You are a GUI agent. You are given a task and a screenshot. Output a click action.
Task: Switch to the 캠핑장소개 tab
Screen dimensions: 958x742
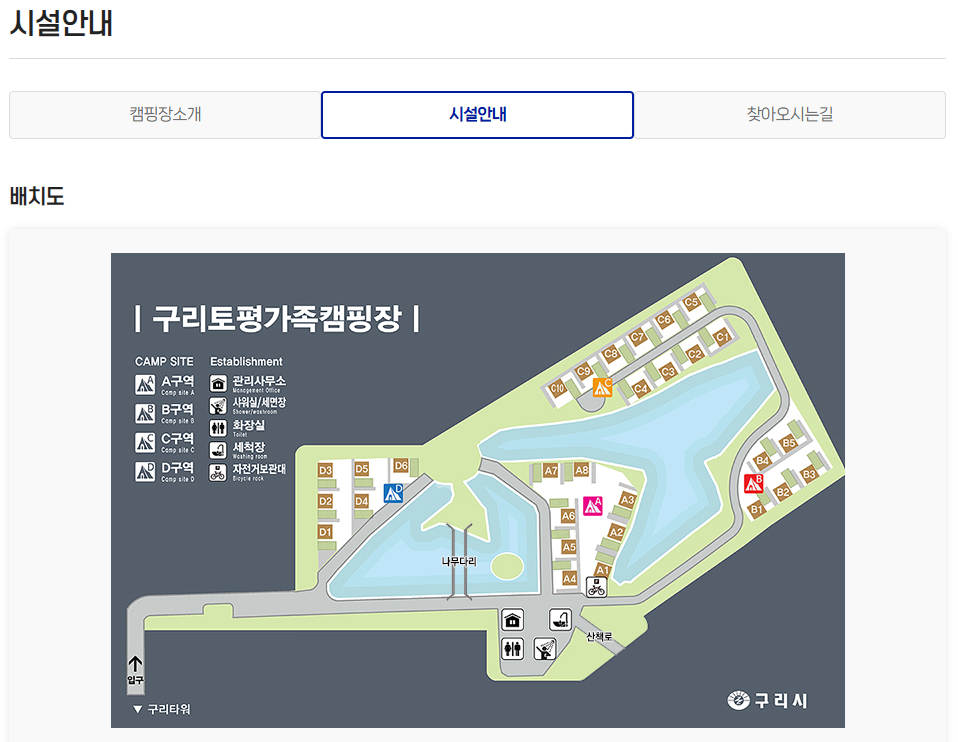pos(165,115)
